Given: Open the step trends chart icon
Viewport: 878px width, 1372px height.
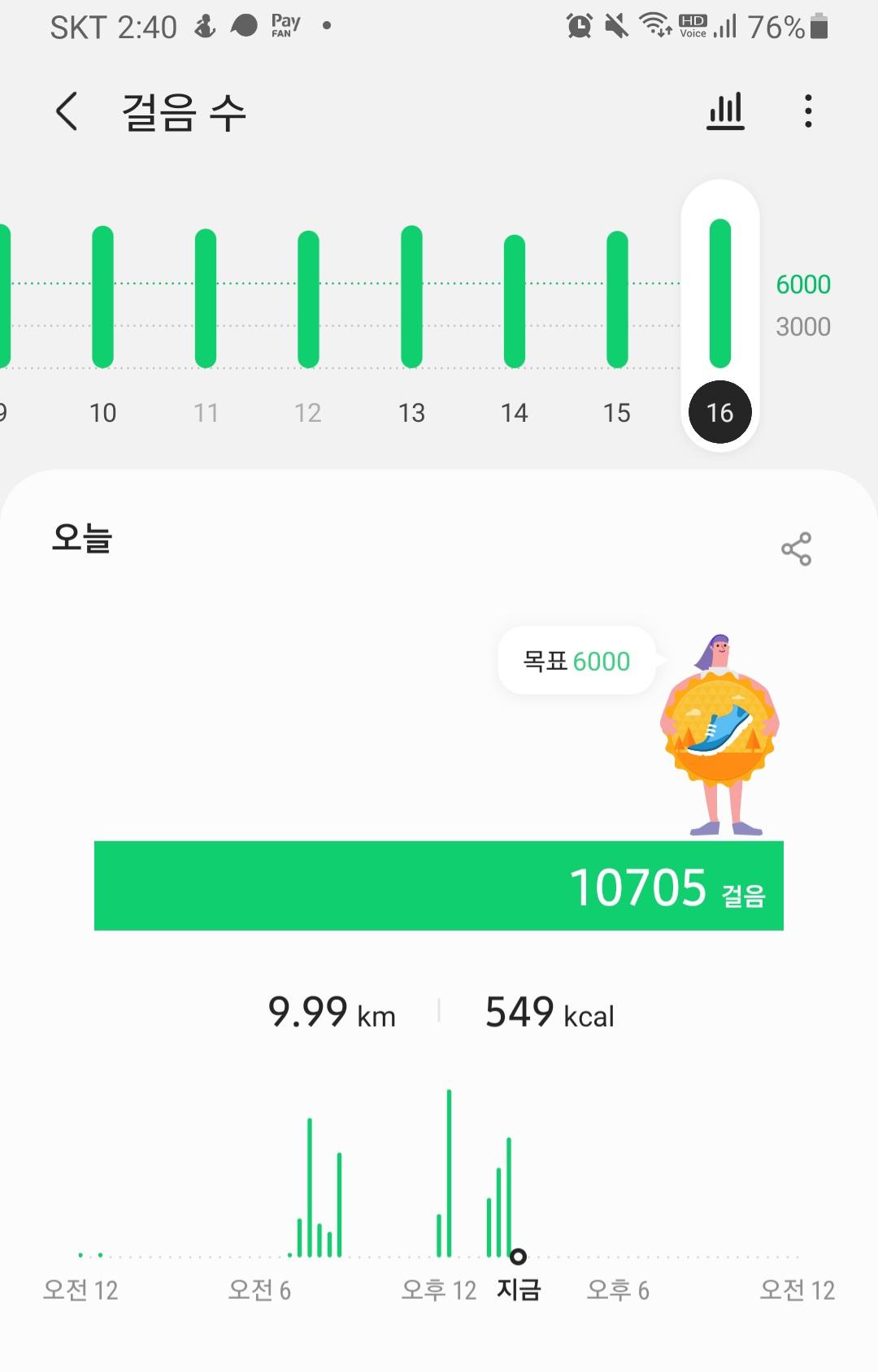Looking at the screenshot, I should coord(725,111).
